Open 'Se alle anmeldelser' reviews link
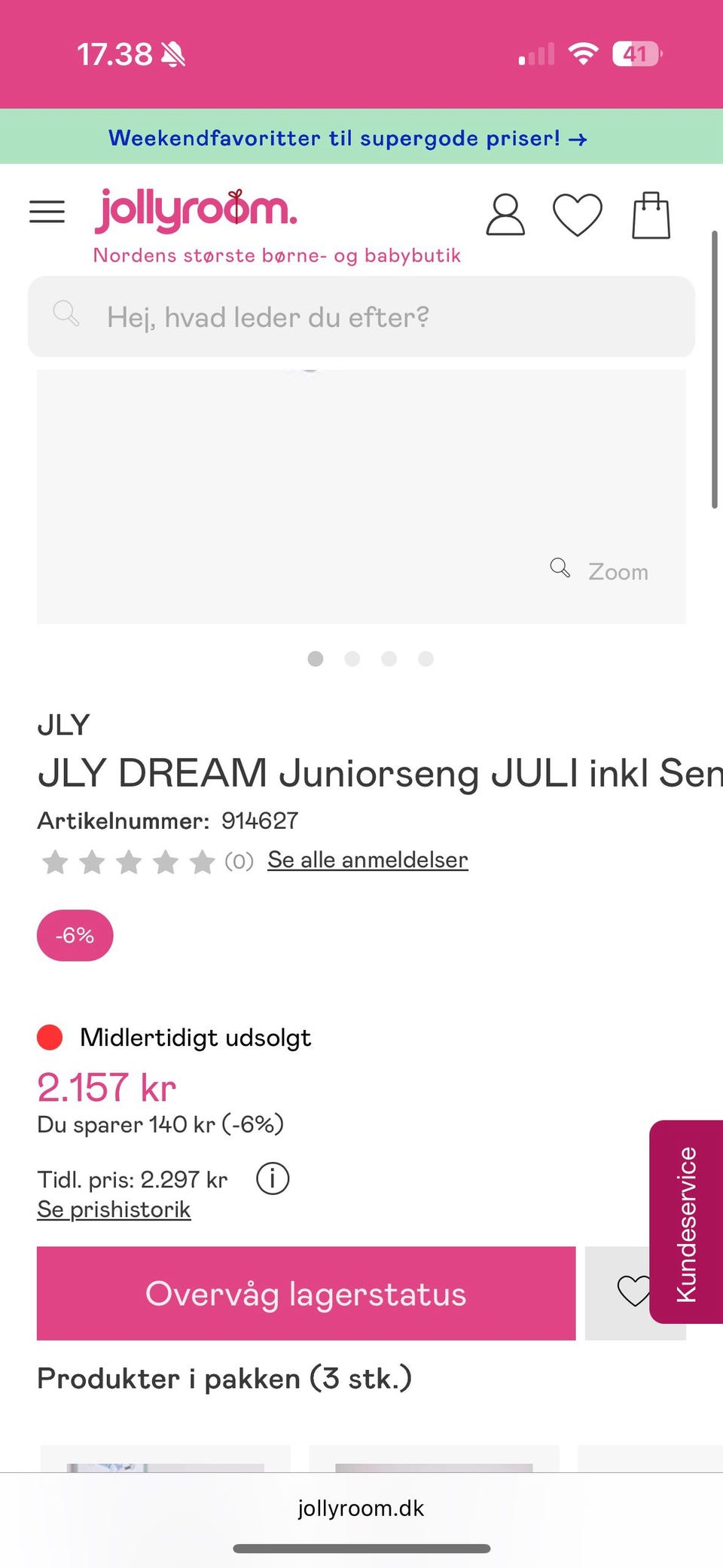The image size is (723, 1568). (x=368, y=860)
